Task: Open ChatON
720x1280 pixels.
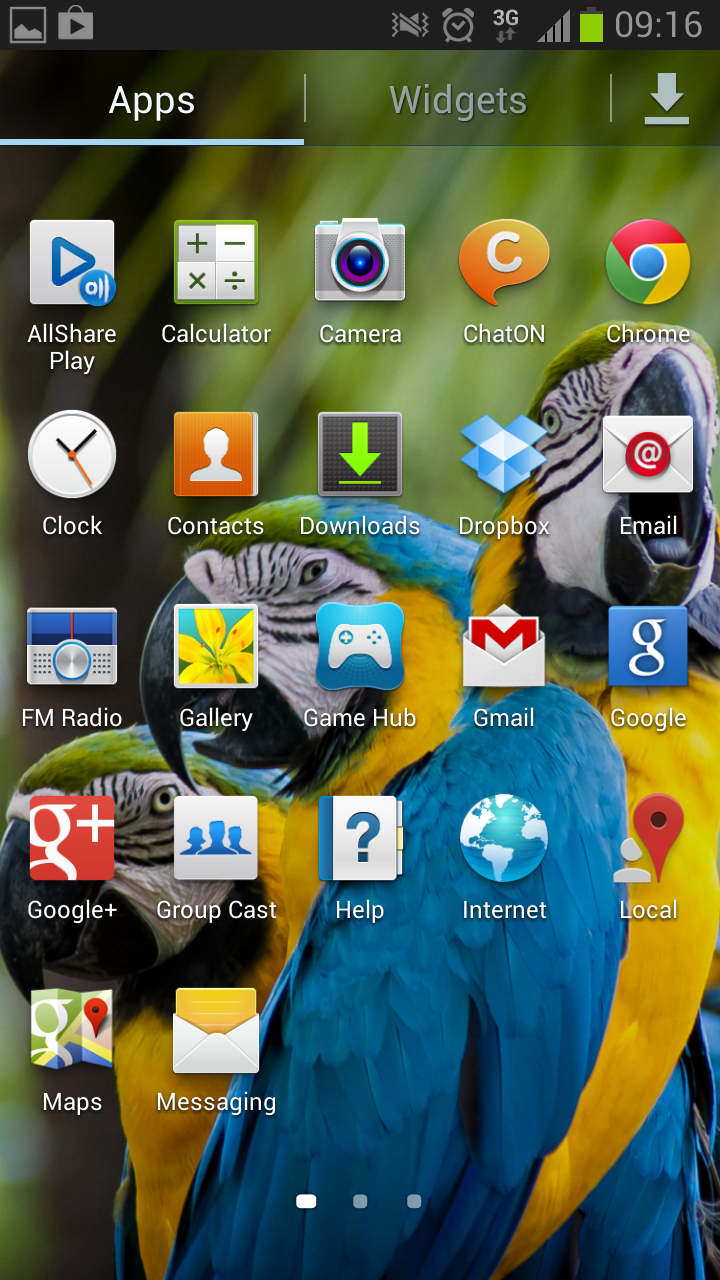Action: pyautogui.click(x=504, y=262)
